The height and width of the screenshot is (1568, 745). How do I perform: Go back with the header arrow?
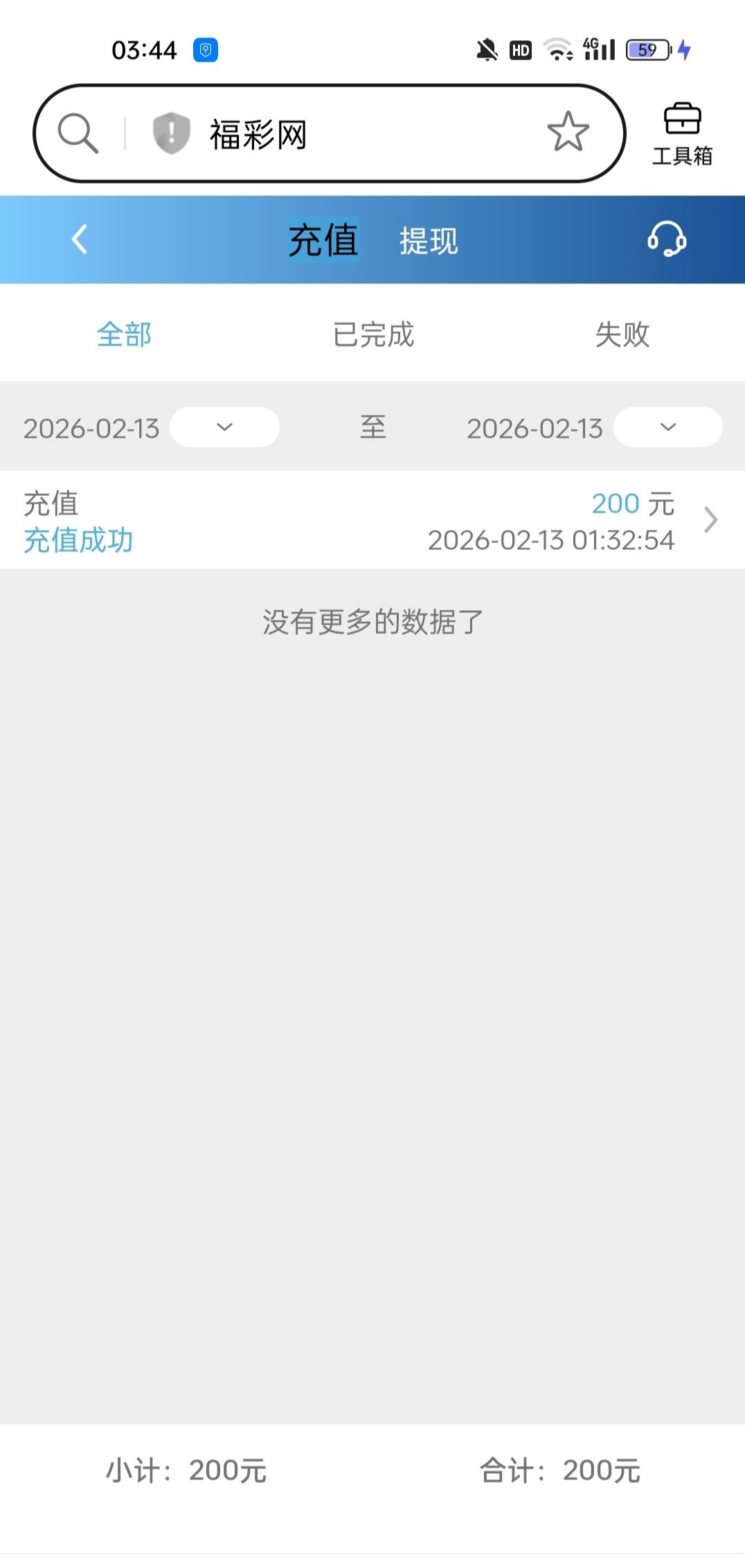coord(80,240)
